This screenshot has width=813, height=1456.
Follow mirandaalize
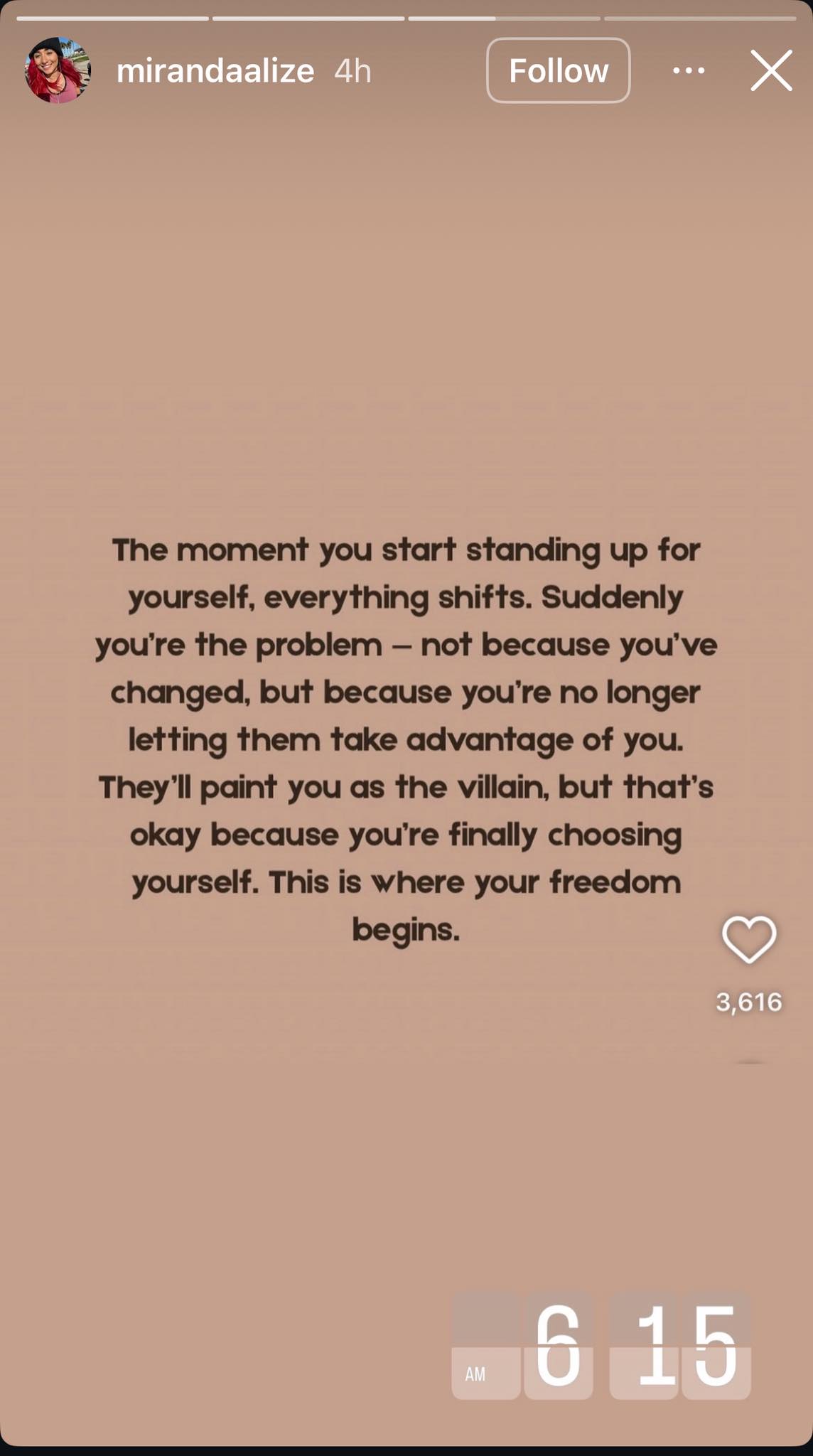558,70
